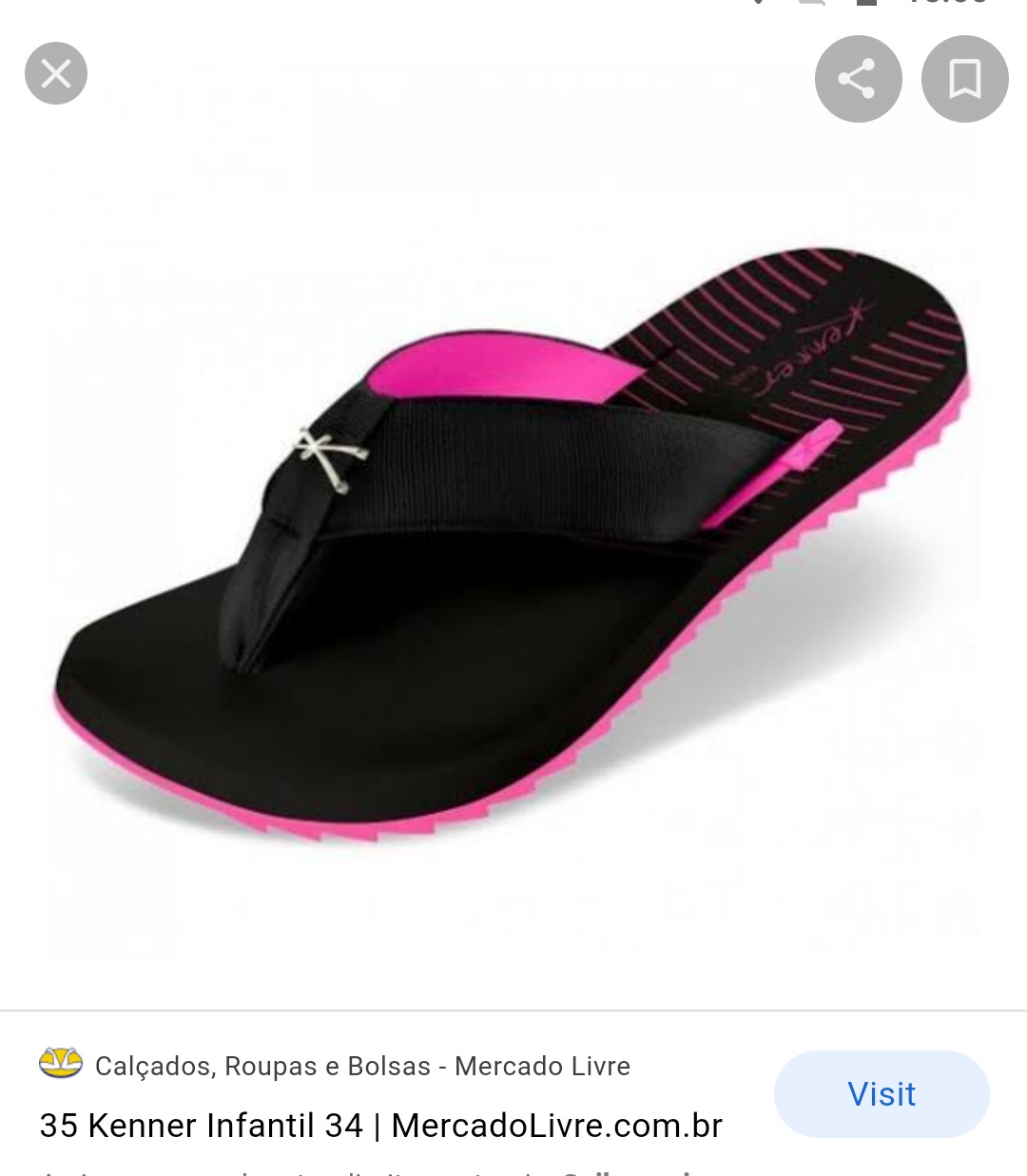Close the image viewer

pos(56,73)
